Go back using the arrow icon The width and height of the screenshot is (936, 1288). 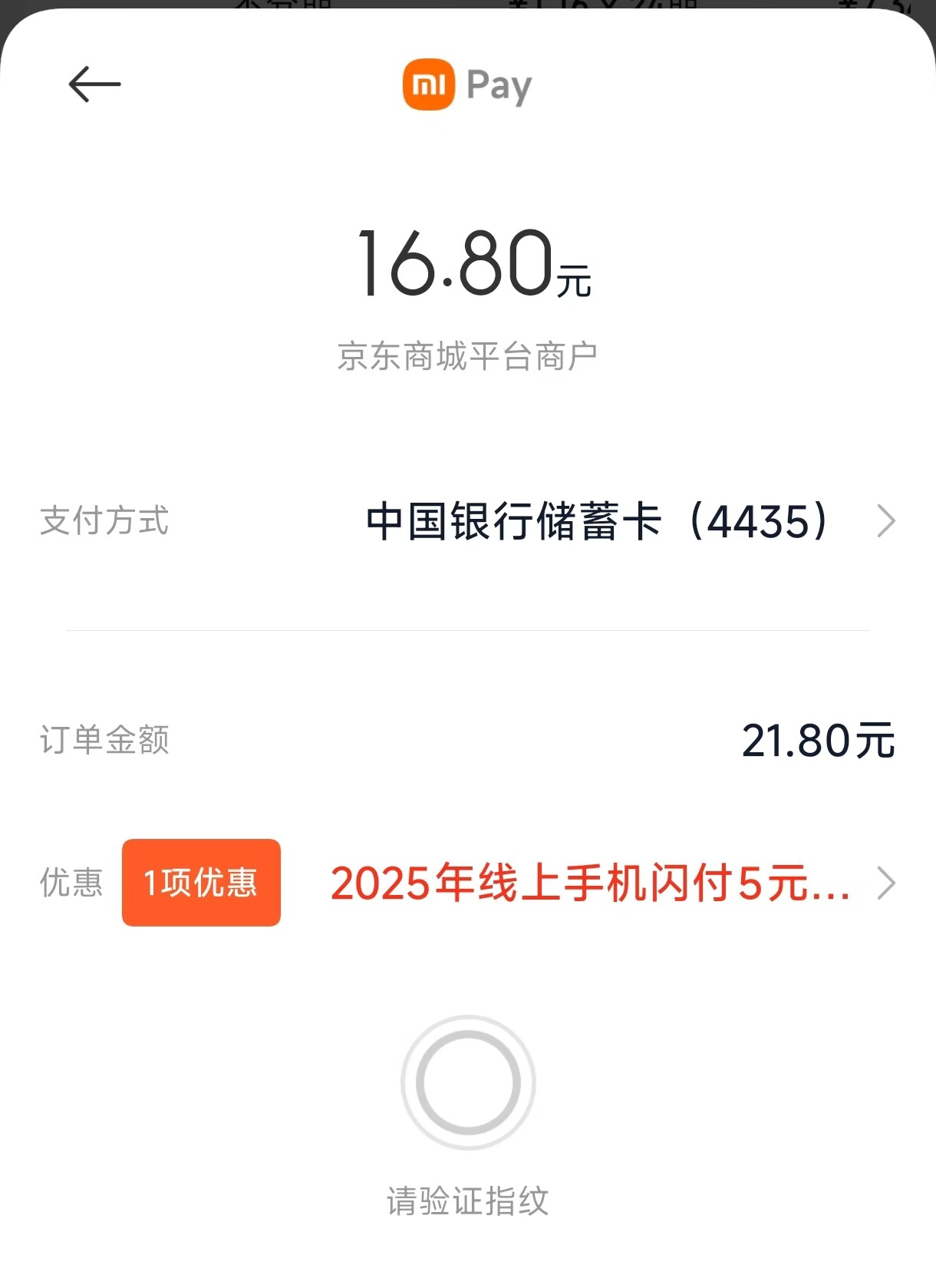[94, 84]
